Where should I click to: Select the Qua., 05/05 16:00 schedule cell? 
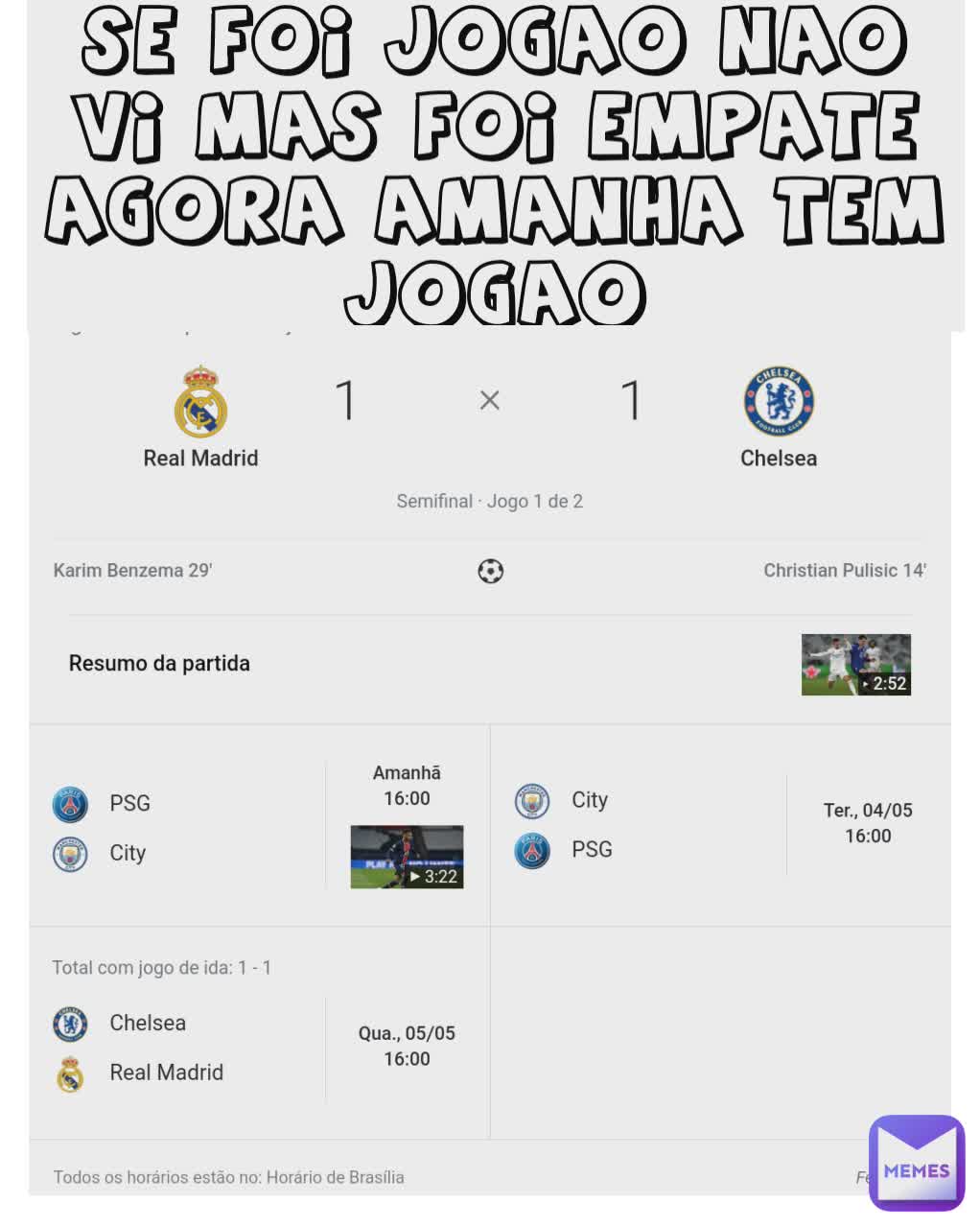[x=407, y=1046]
